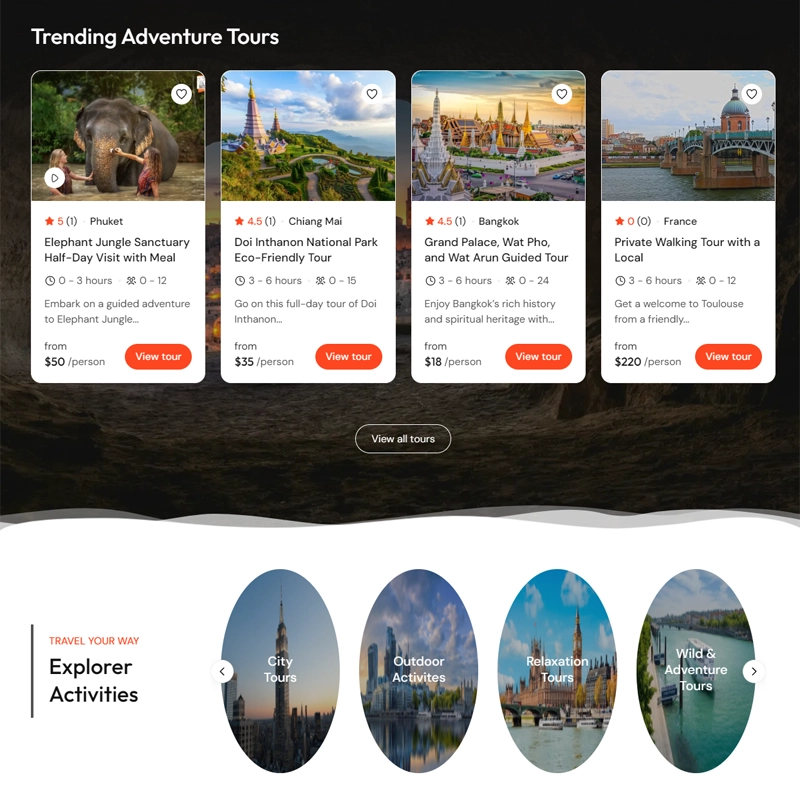
Task: View tour for the $220 France trip
Action: click(728, 357)
